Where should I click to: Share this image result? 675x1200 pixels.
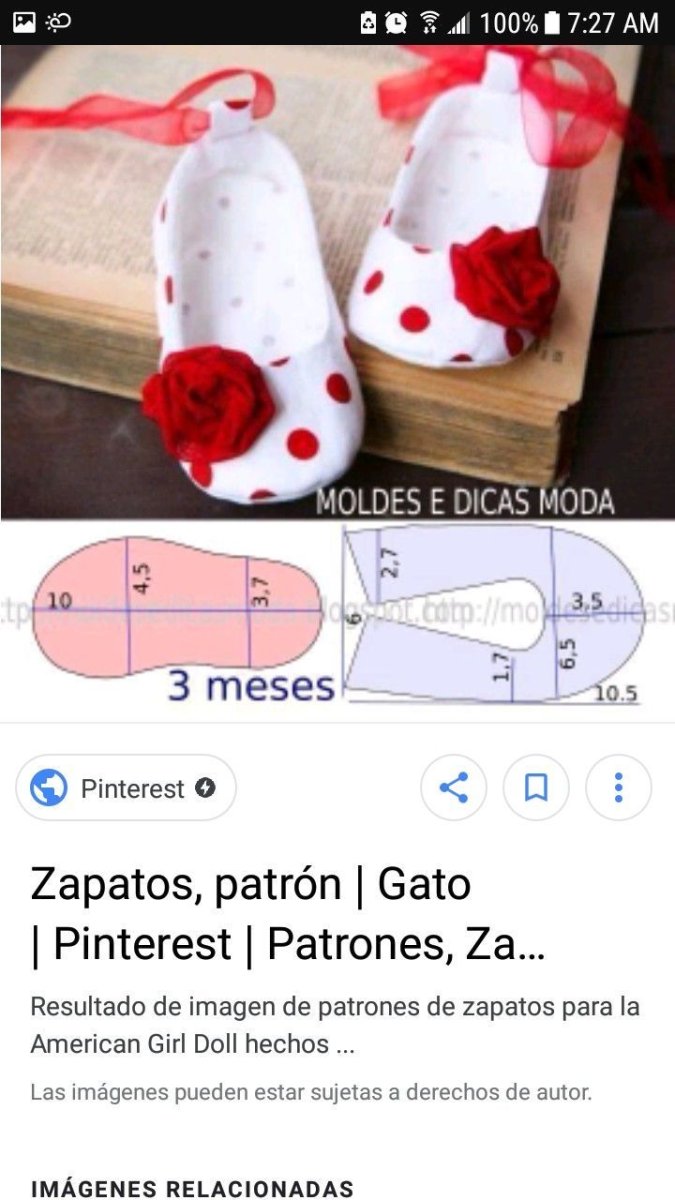453,788
